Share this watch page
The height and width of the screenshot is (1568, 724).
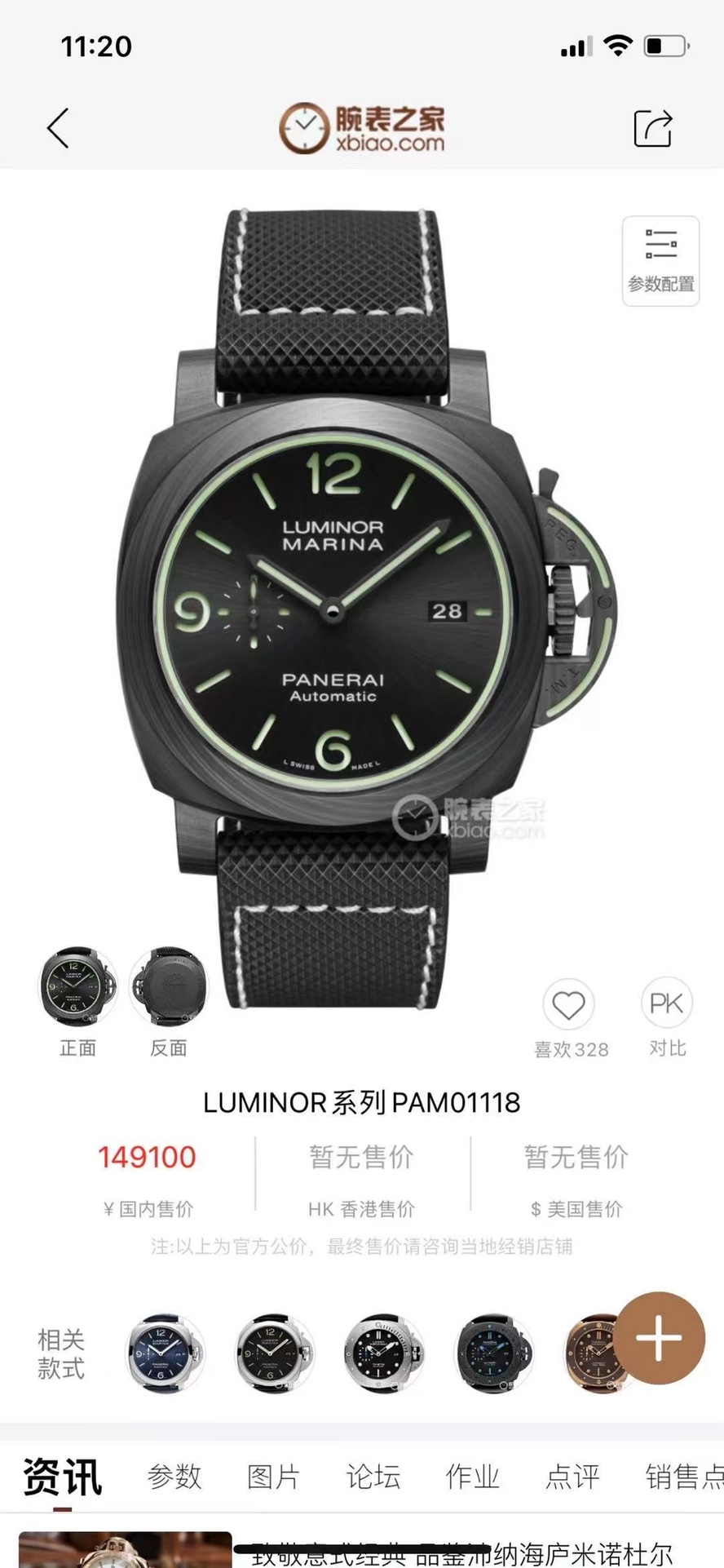tap(653, 128)
